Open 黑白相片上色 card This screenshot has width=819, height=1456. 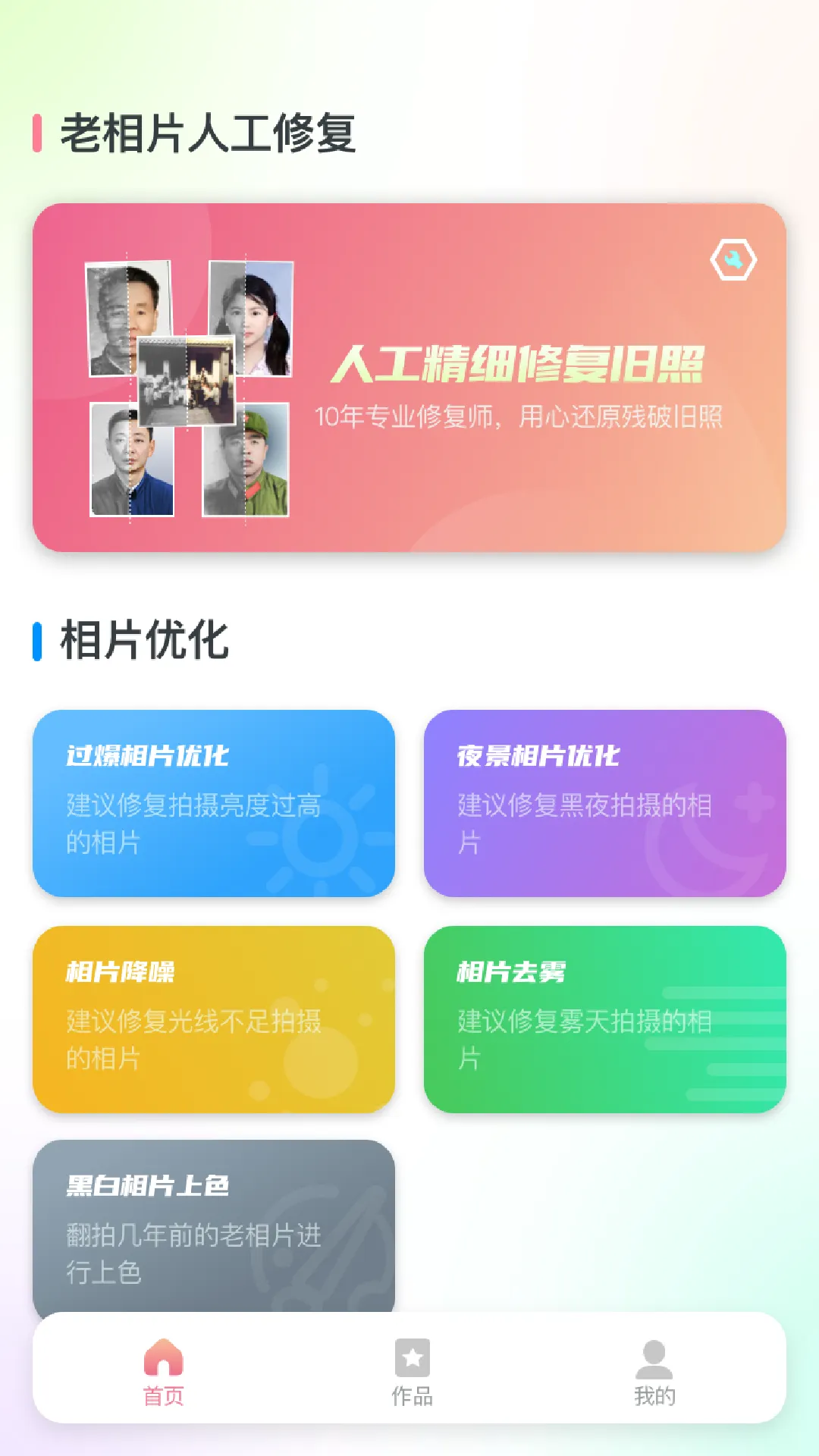click(214, 1226)
